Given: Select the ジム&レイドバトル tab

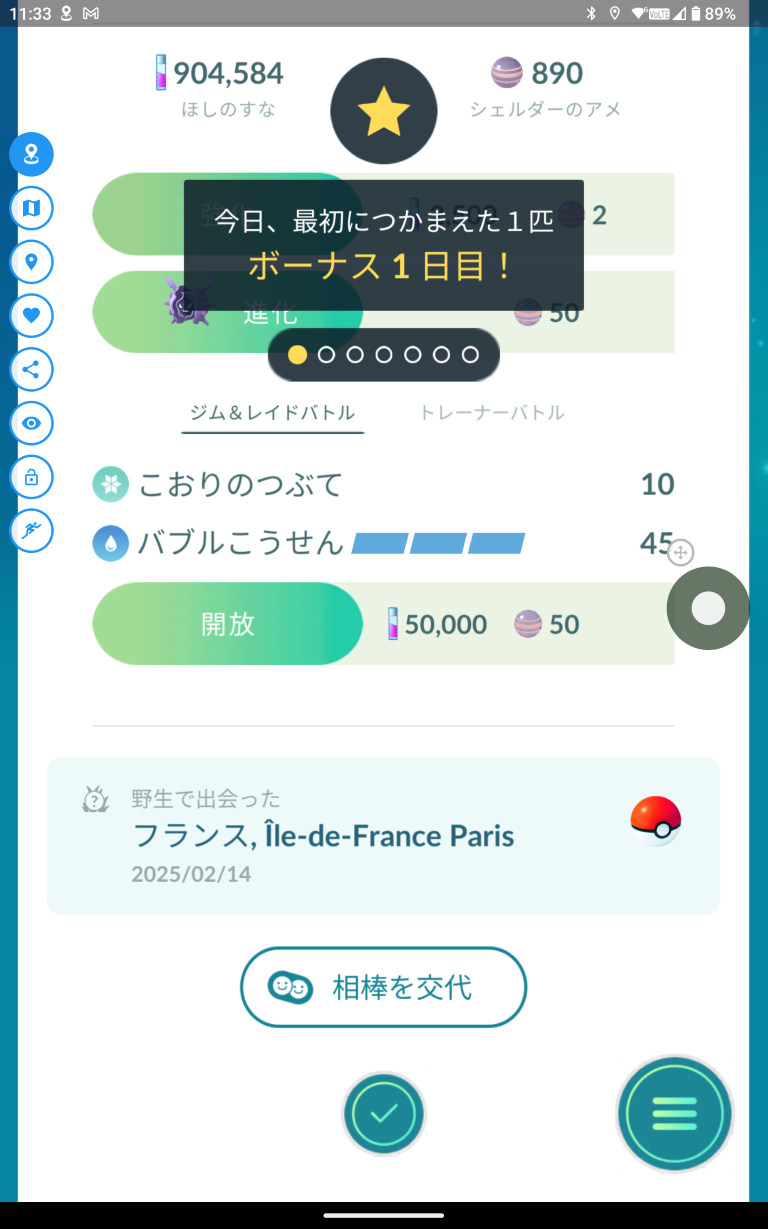Looking at the screenshot, I should 272,412.
